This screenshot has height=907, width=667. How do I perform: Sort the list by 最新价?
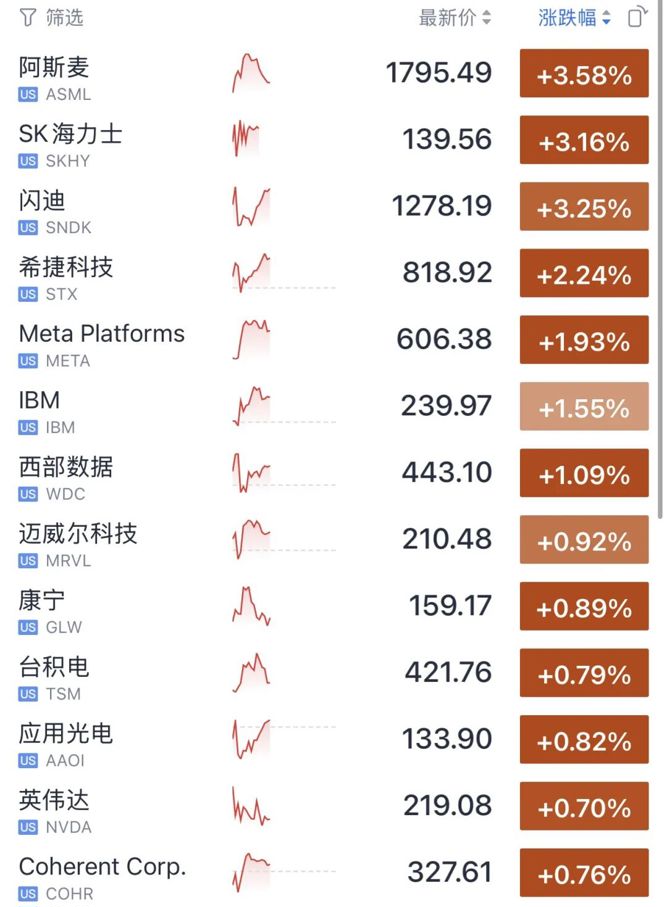[x=455, y=18]
